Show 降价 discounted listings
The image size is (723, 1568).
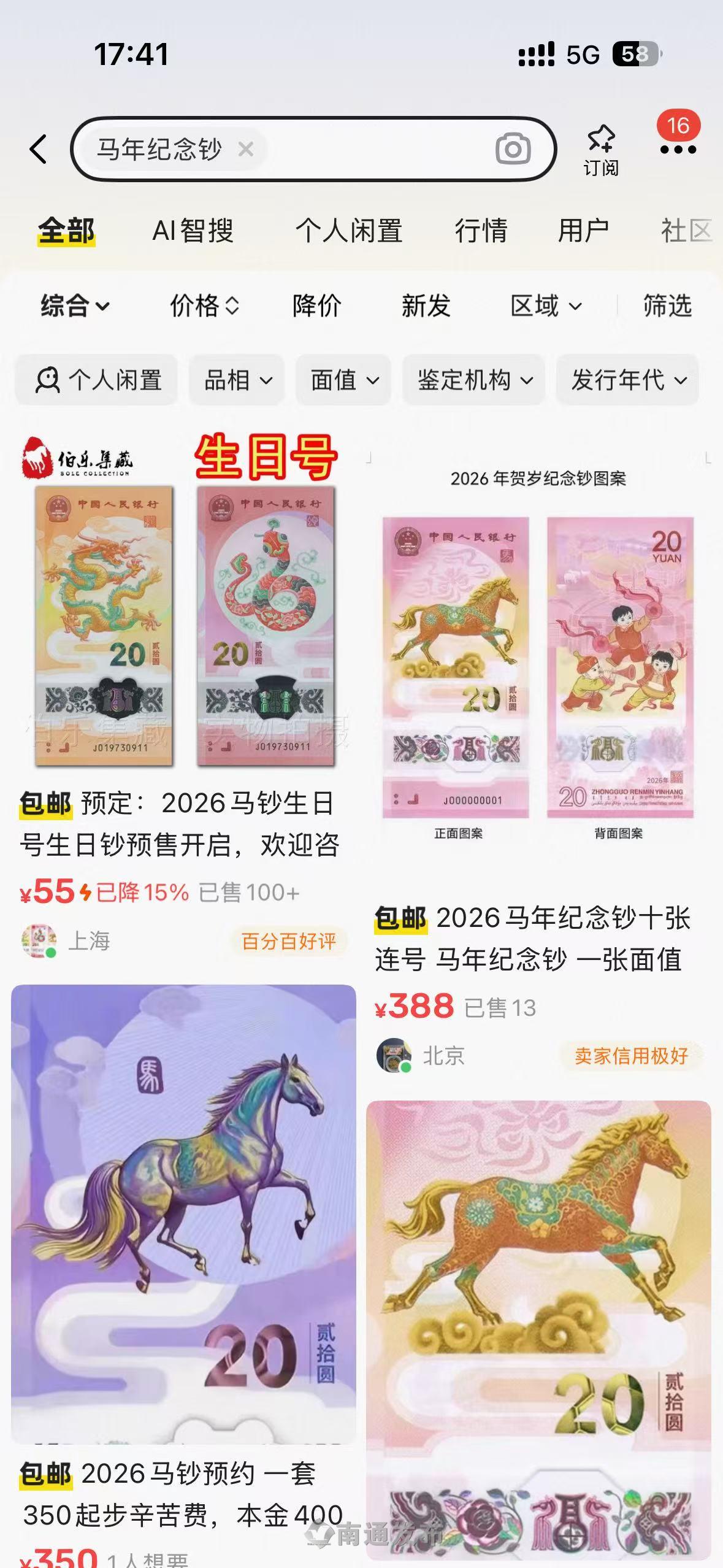316,306
